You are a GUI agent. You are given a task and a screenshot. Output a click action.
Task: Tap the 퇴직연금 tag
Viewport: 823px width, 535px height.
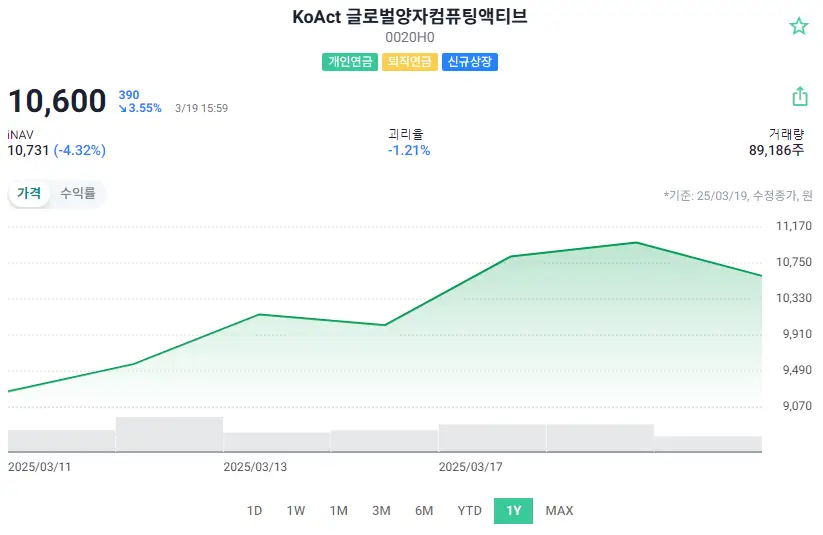point(410,62)
